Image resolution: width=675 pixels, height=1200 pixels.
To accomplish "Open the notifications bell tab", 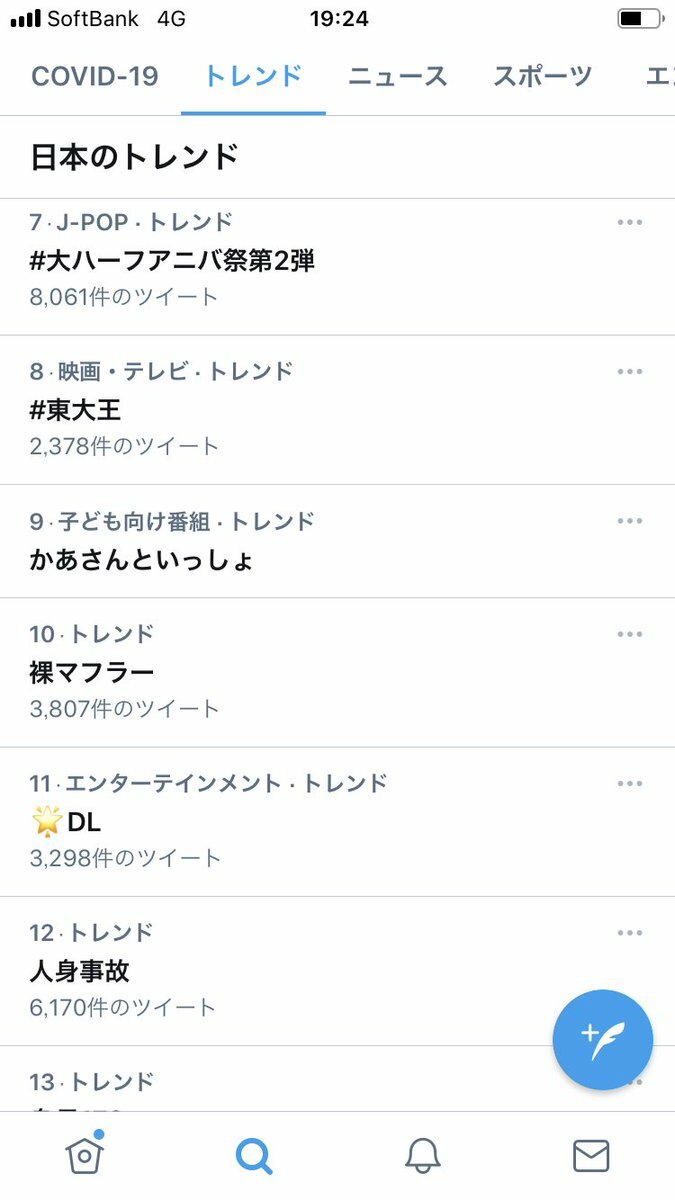I will click(423, 1156).
